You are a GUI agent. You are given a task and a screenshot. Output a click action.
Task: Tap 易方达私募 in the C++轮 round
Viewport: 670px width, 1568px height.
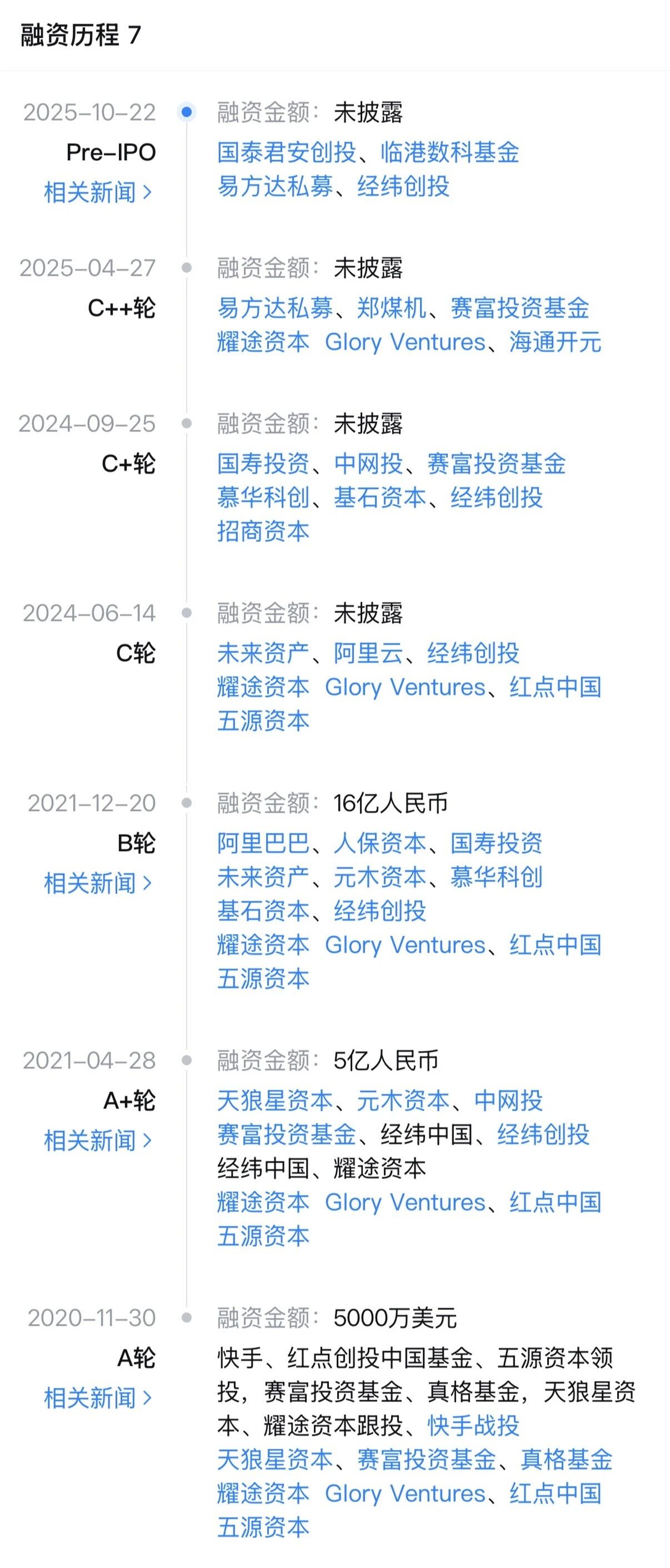click(x=275, y=308)
